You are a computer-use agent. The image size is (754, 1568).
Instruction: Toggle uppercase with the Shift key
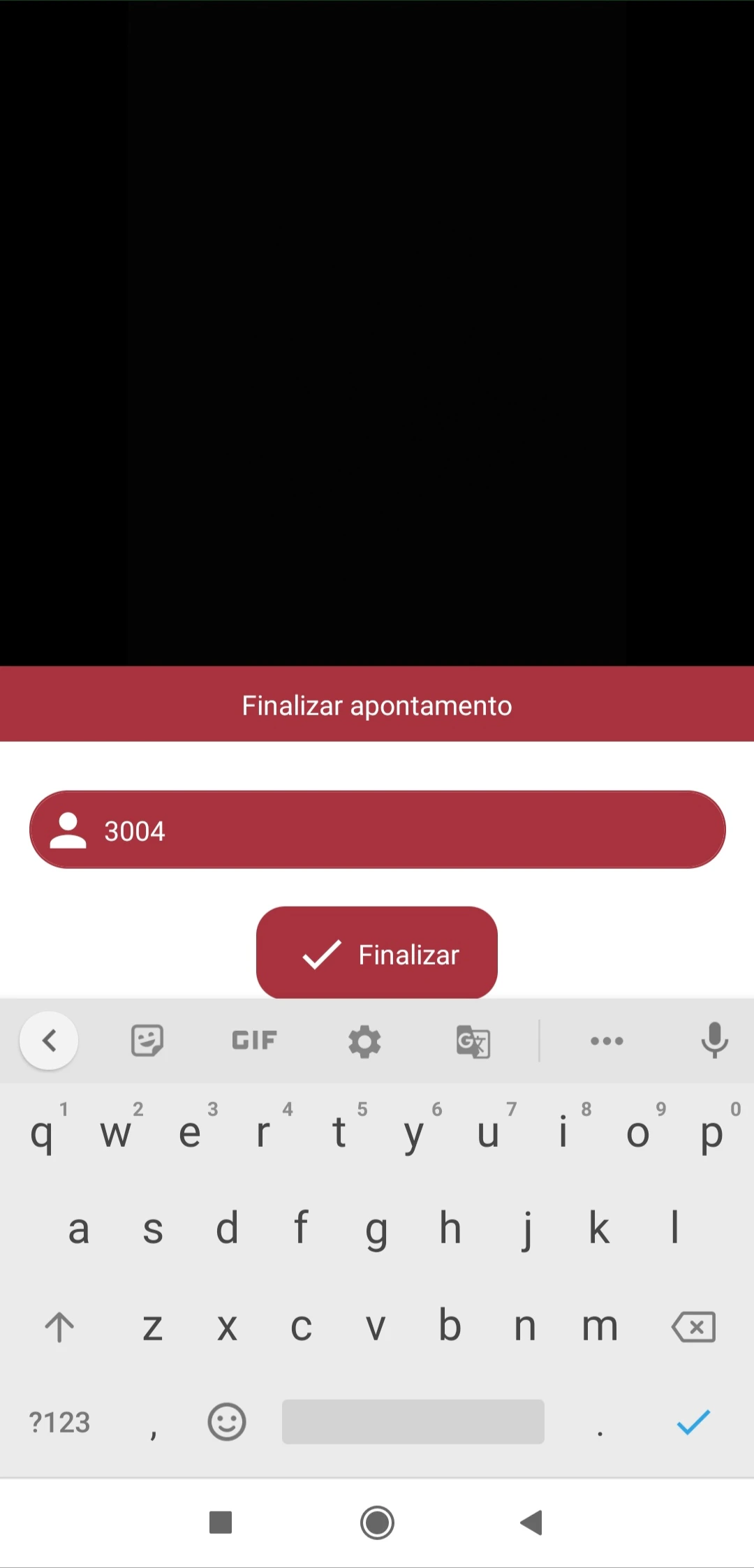(59, 1326)
